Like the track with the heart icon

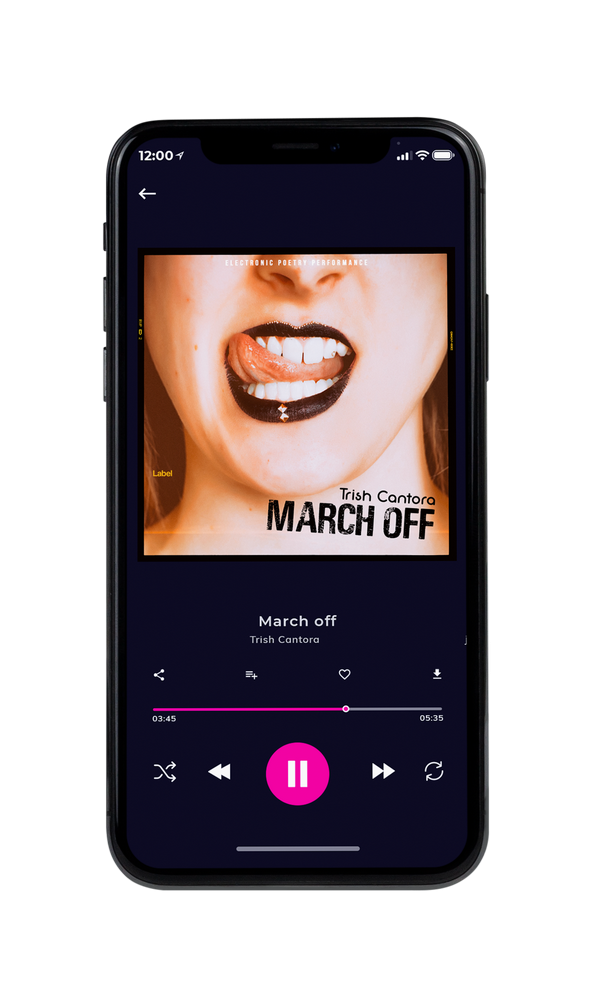[x=344, y=674]
